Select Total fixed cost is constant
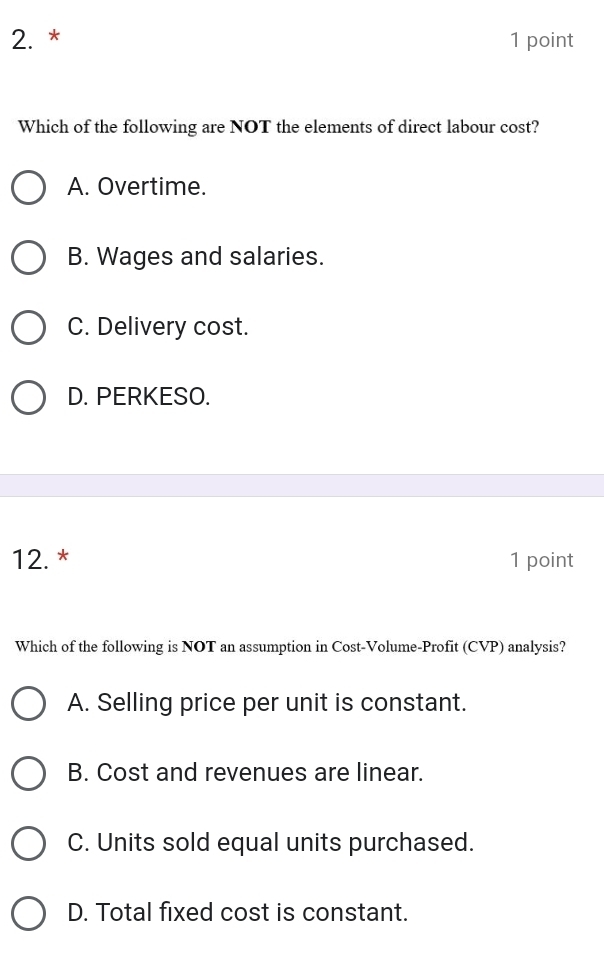The height and width of the screenshot is (978, 604). click(29, 913)
